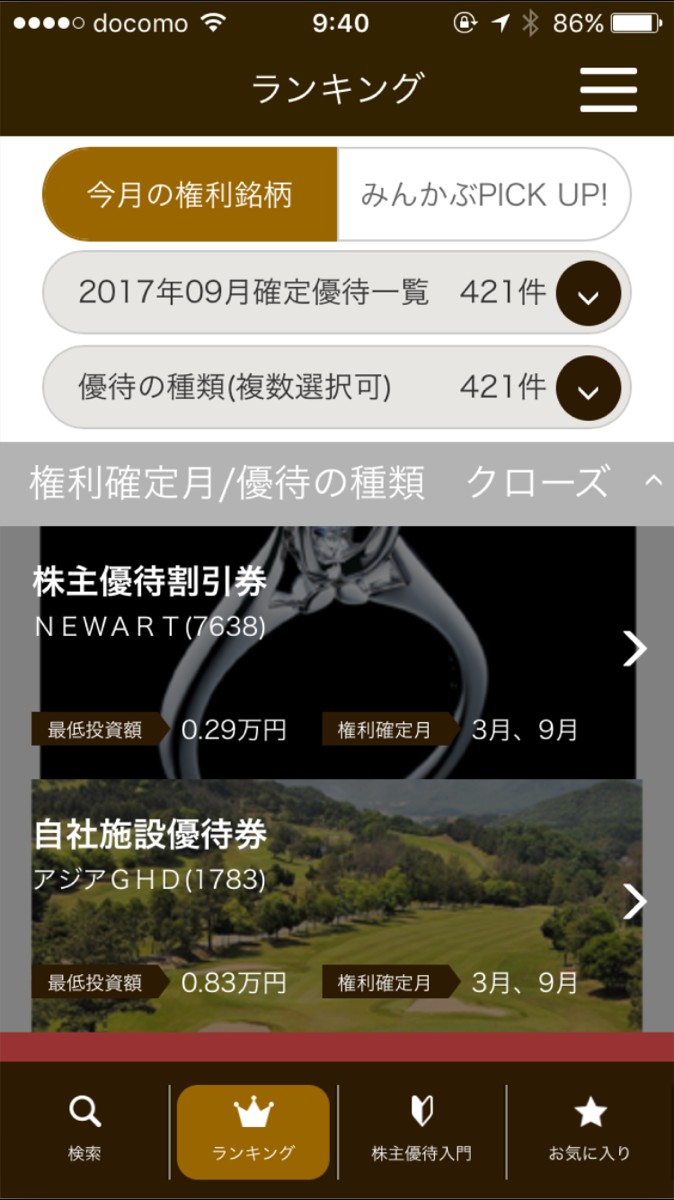This screenshot has height=1200, width=674.
Task: Open the NEWART(7638) card
Action: pyautogui.click(x=337, y=650)
